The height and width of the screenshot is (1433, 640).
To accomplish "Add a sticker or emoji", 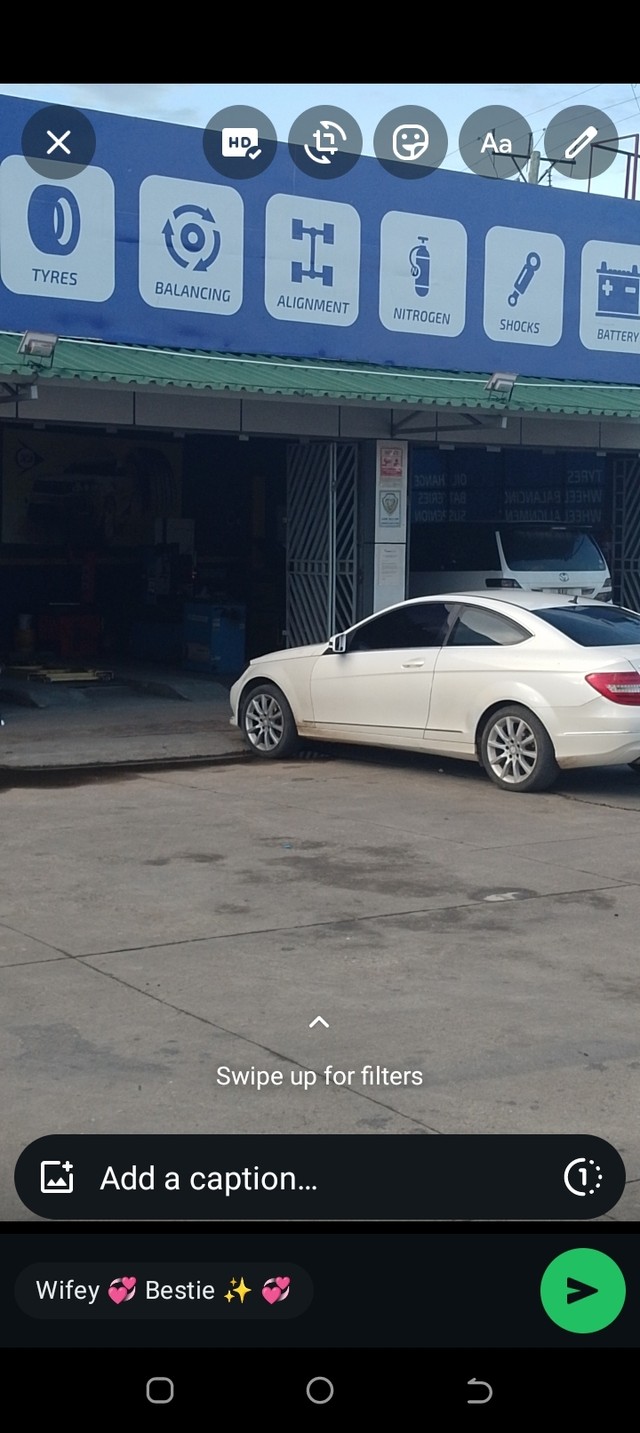I will coord(410,143).
